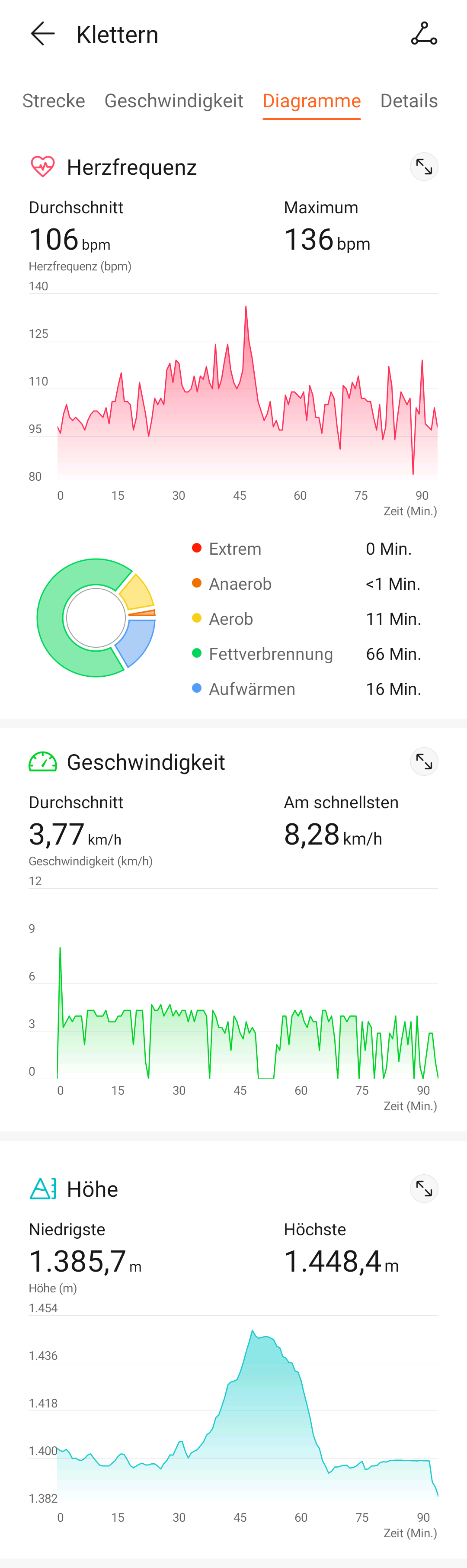The width and height of the screenshot is (467, 1568).
Task: Expand the Höhe chart to fullscreen
Action: [424, 1188]
